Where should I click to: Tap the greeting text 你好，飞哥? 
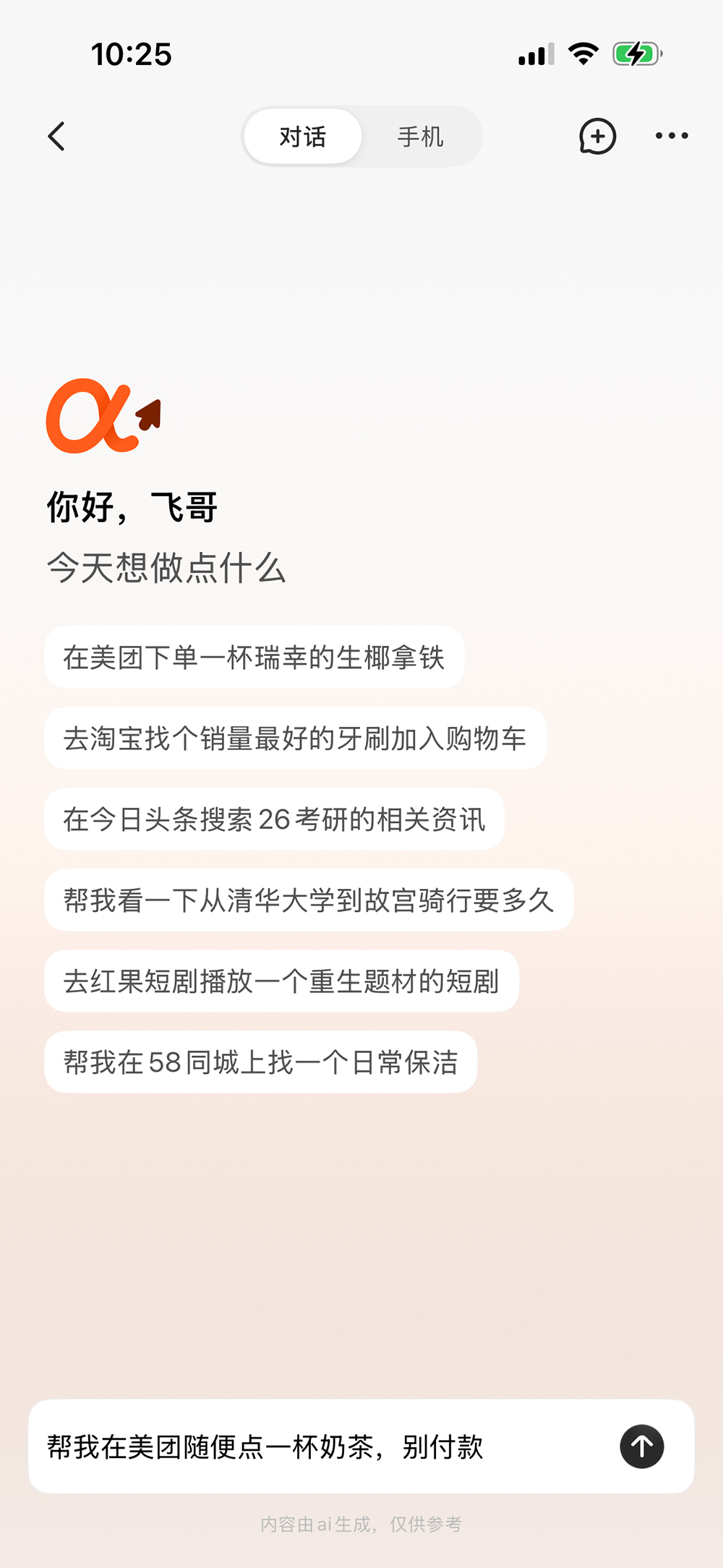133,506
